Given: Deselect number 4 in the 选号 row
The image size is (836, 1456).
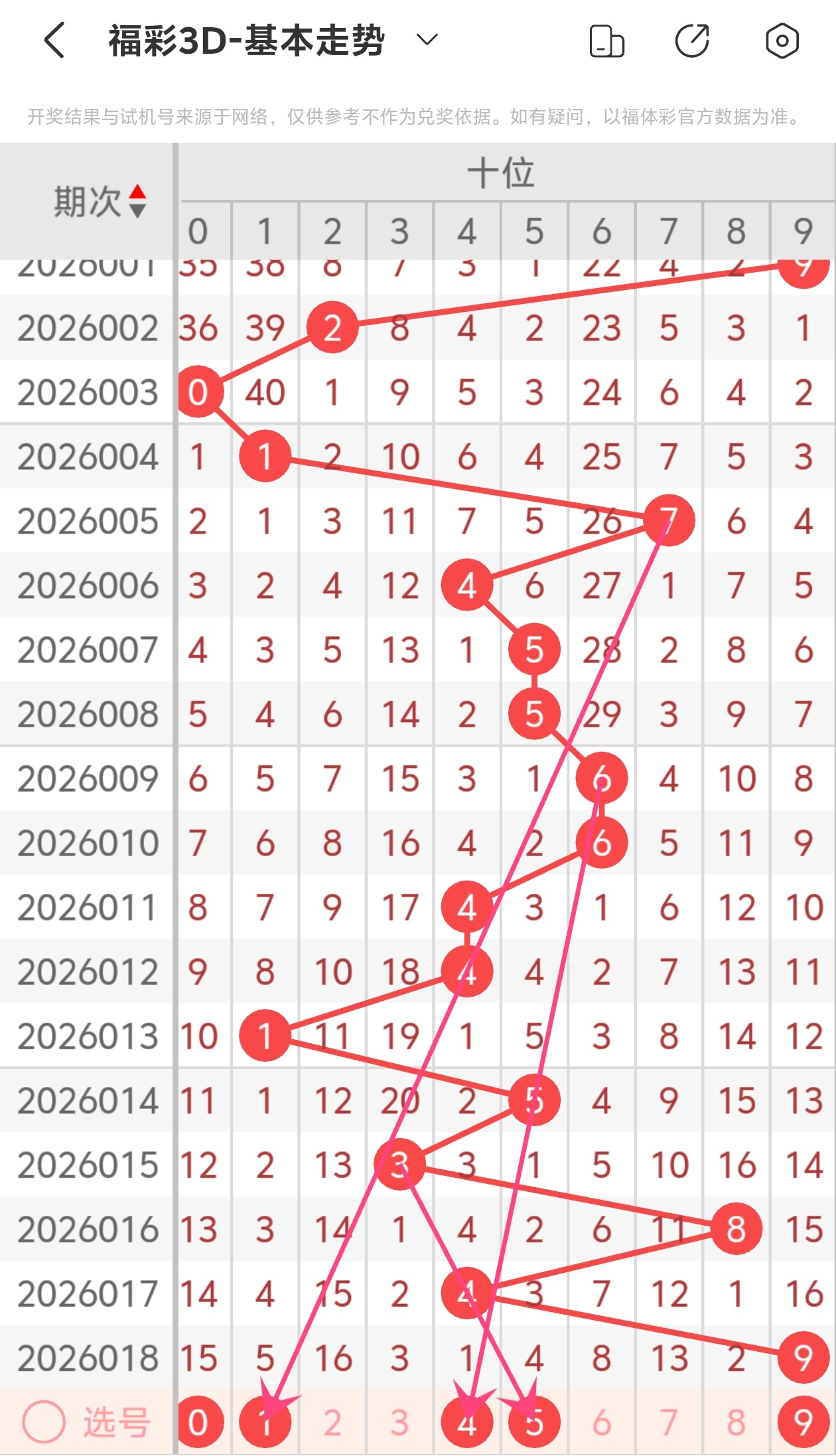Looking at the screenshot, I should click(467, 1422).
